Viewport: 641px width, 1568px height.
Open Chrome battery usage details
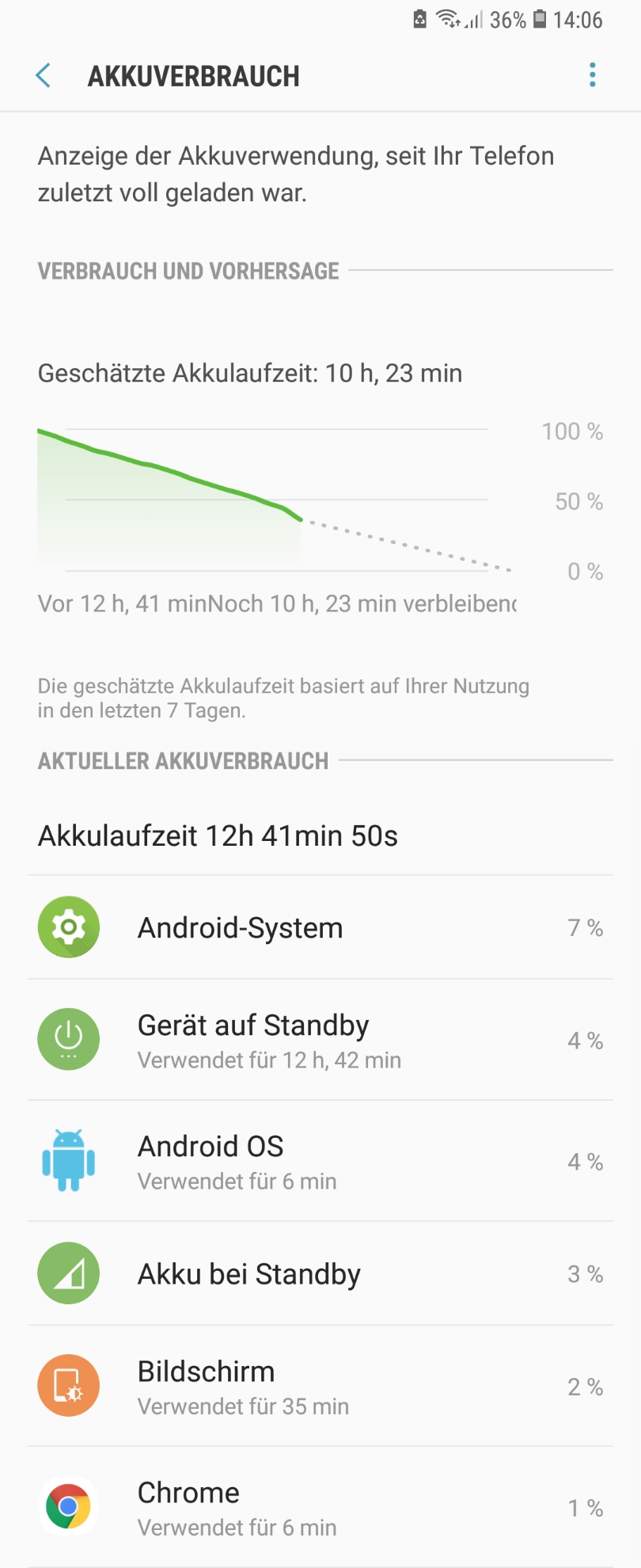(x=320, y=1507)
